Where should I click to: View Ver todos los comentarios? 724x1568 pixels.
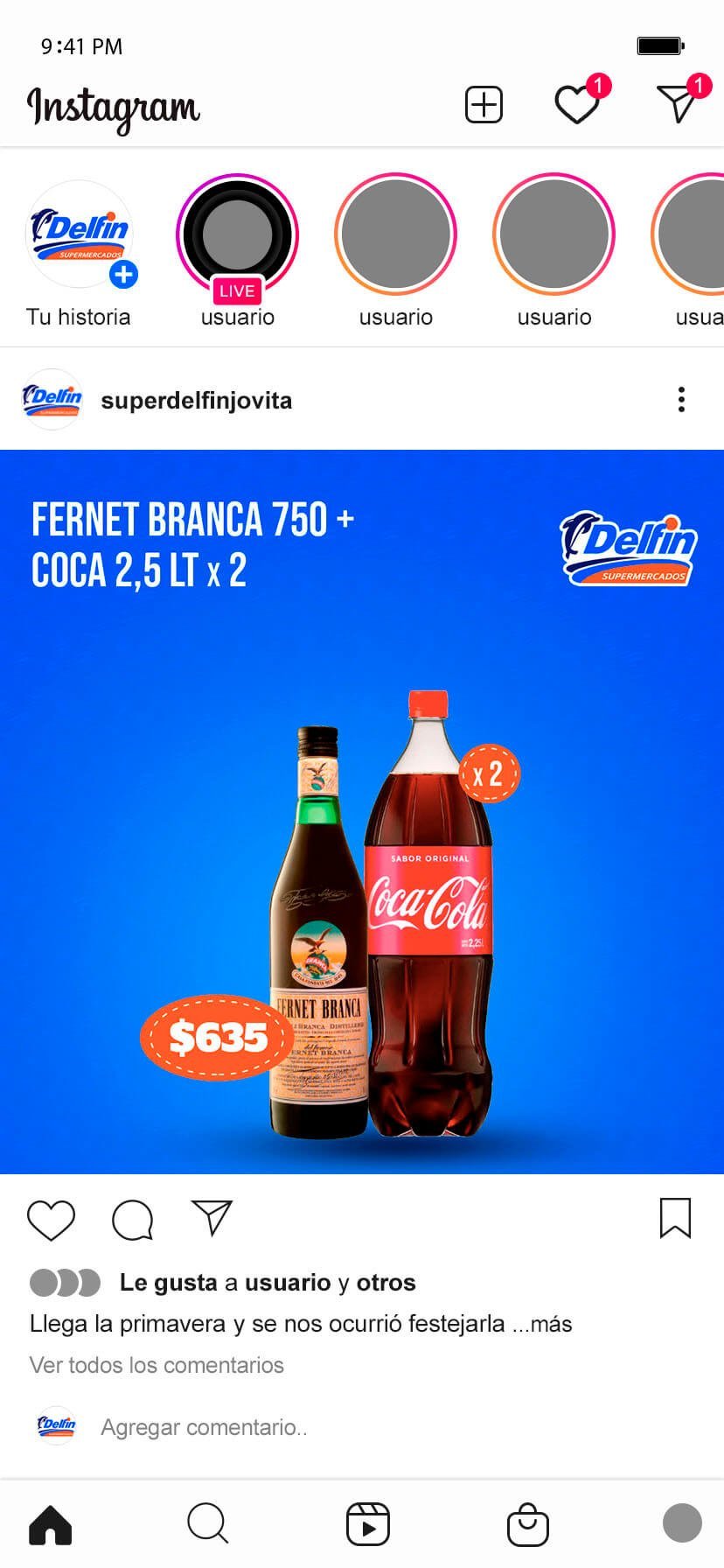click(x=157, y=1365)
